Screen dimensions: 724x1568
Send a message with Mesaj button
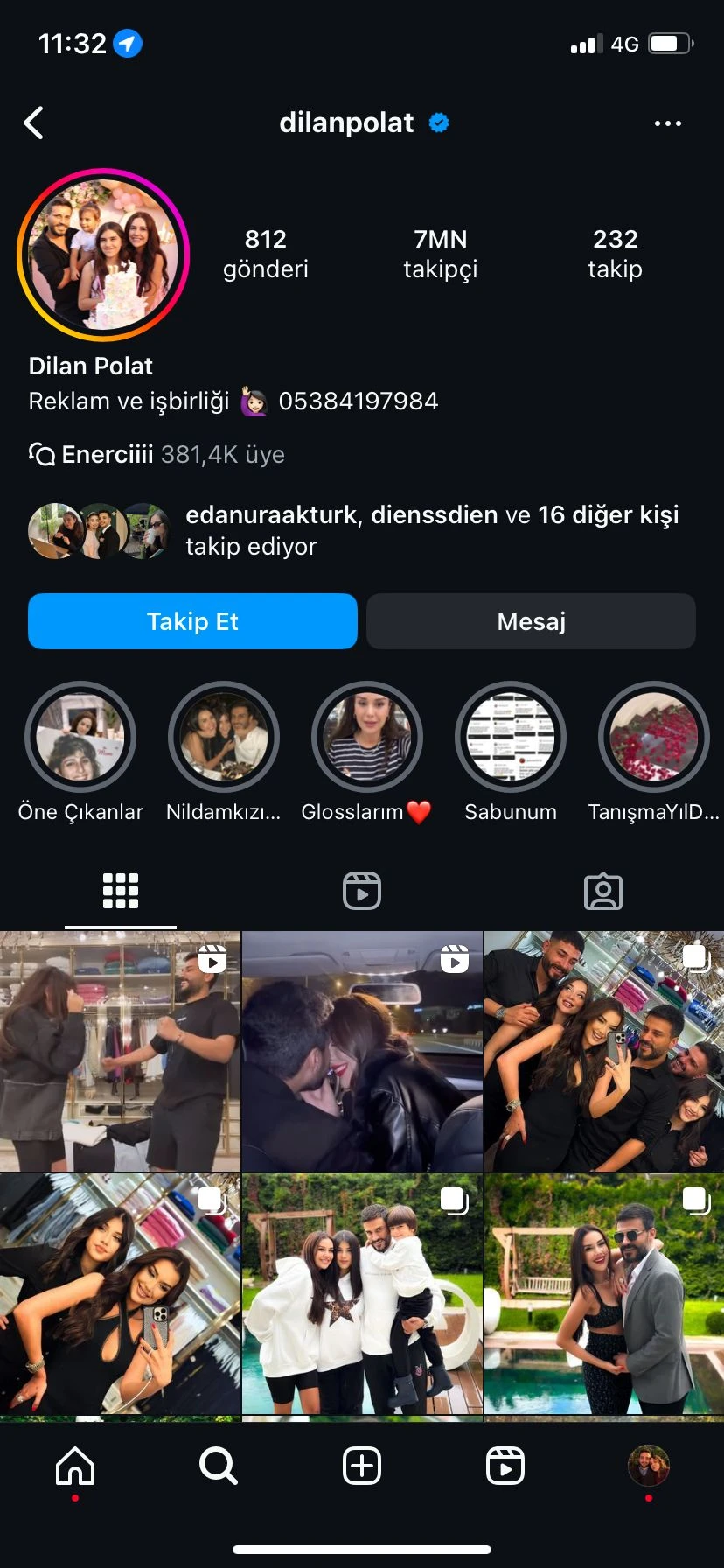tap(531, 621)
